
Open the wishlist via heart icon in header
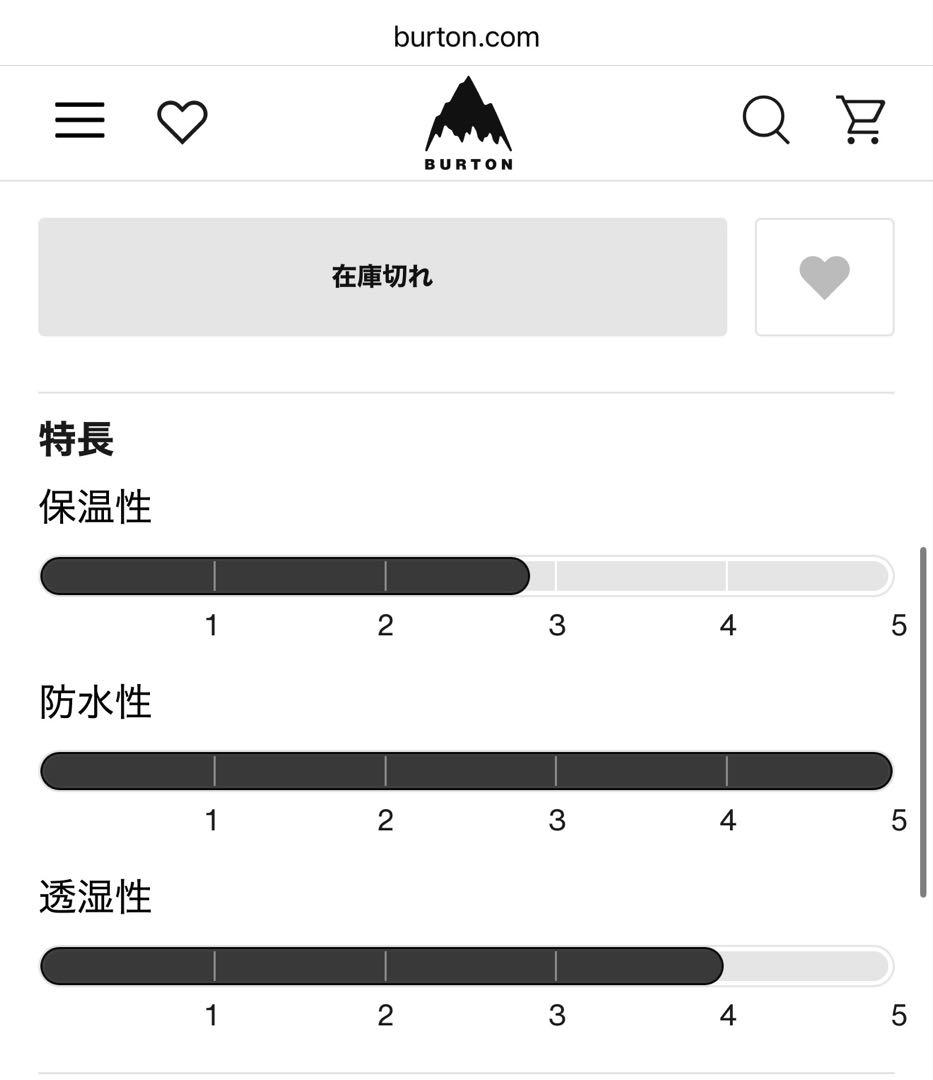click(x=181, y=119)
